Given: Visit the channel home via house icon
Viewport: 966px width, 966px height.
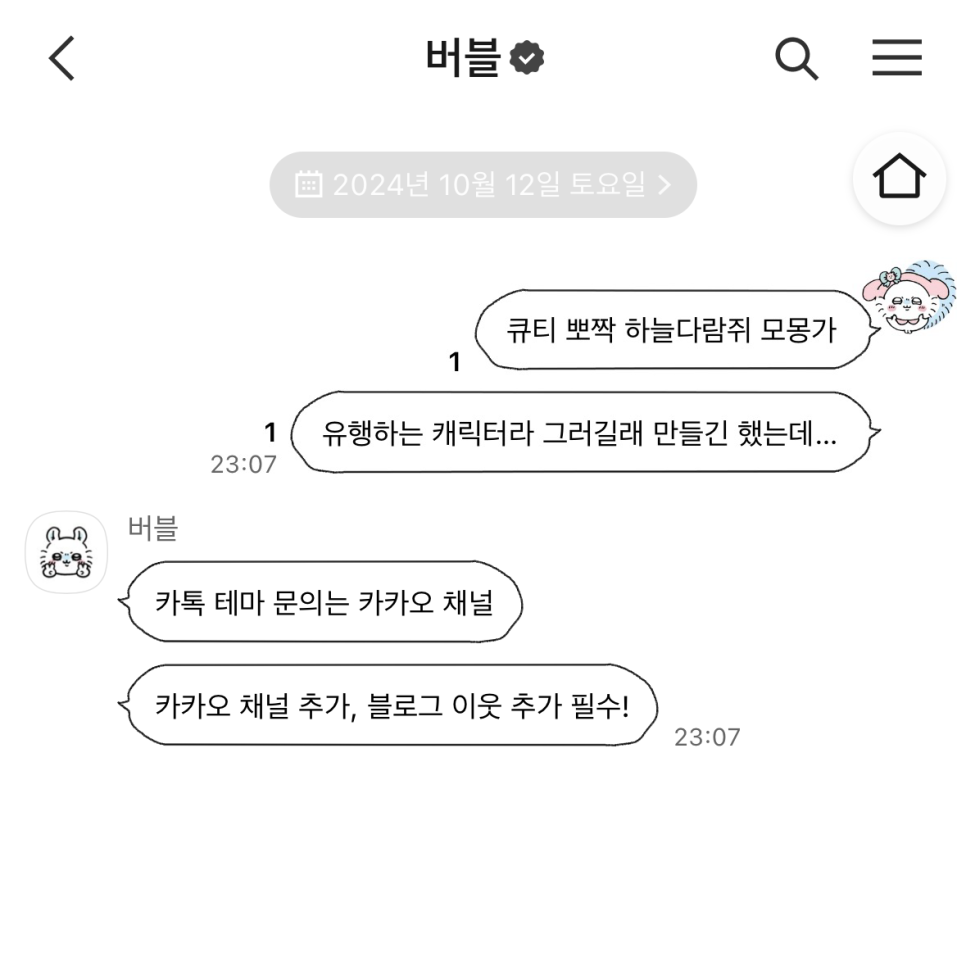Looking at the screenshot, I should (899, 178).
